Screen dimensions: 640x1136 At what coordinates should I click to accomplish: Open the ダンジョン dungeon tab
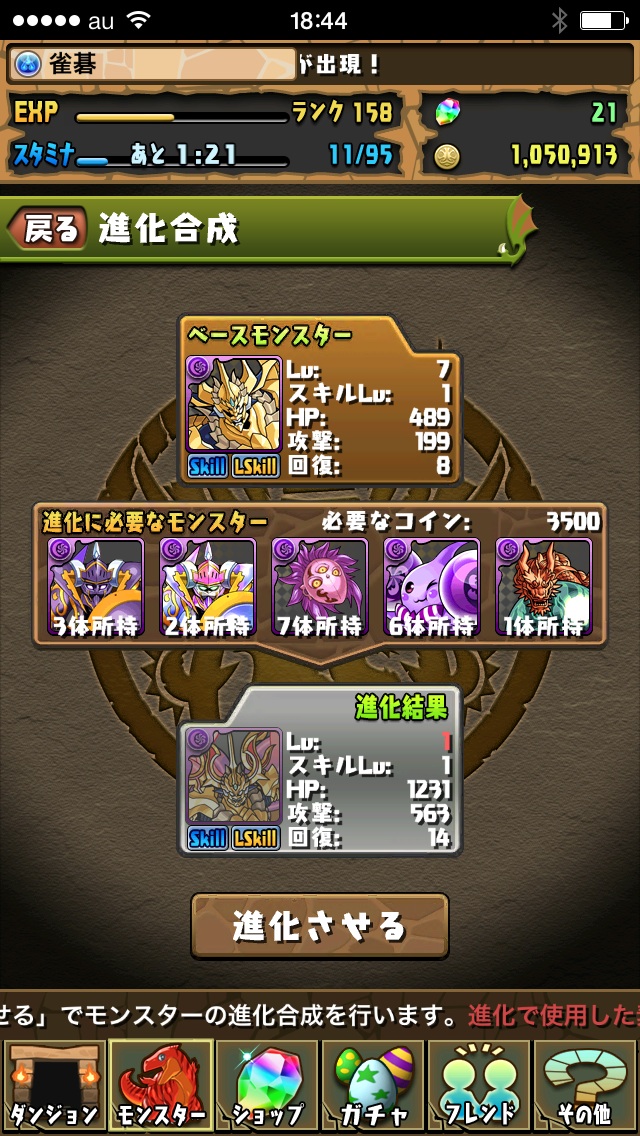tap(53, 1085)
